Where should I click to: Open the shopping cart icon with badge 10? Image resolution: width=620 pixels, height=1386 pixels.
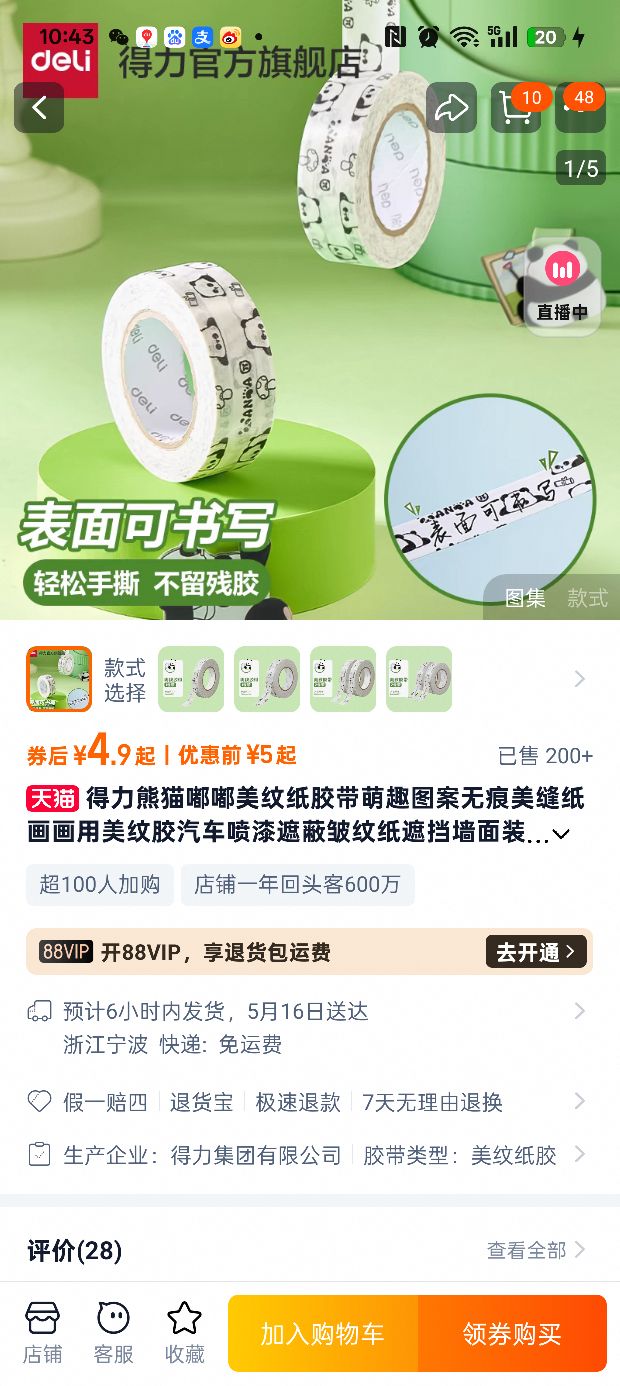(514, 108)
